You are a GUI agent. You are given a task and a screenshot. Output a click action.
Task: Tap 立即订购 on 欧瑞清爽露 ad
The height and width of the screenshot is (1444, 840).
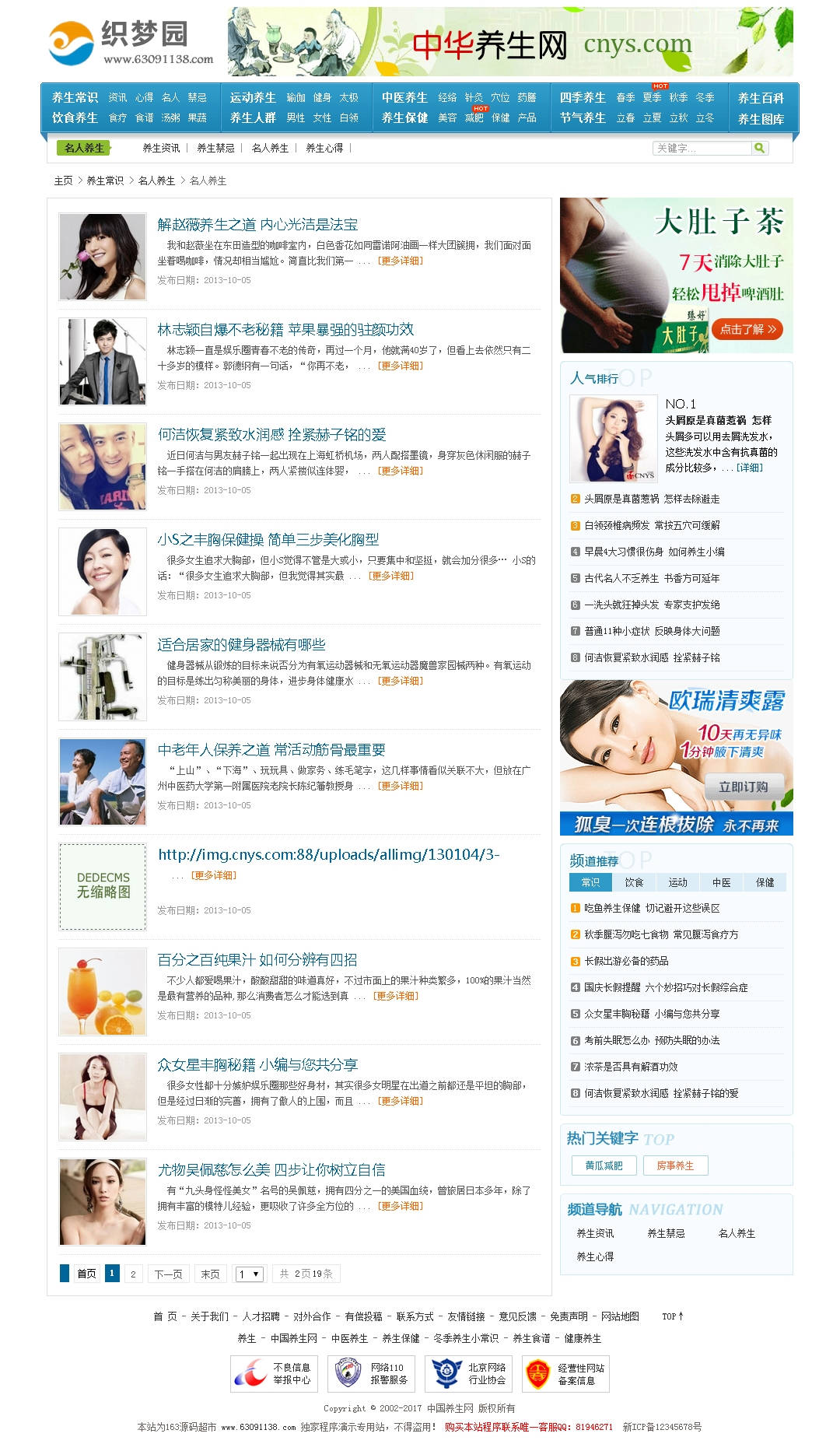coord(743,787)
